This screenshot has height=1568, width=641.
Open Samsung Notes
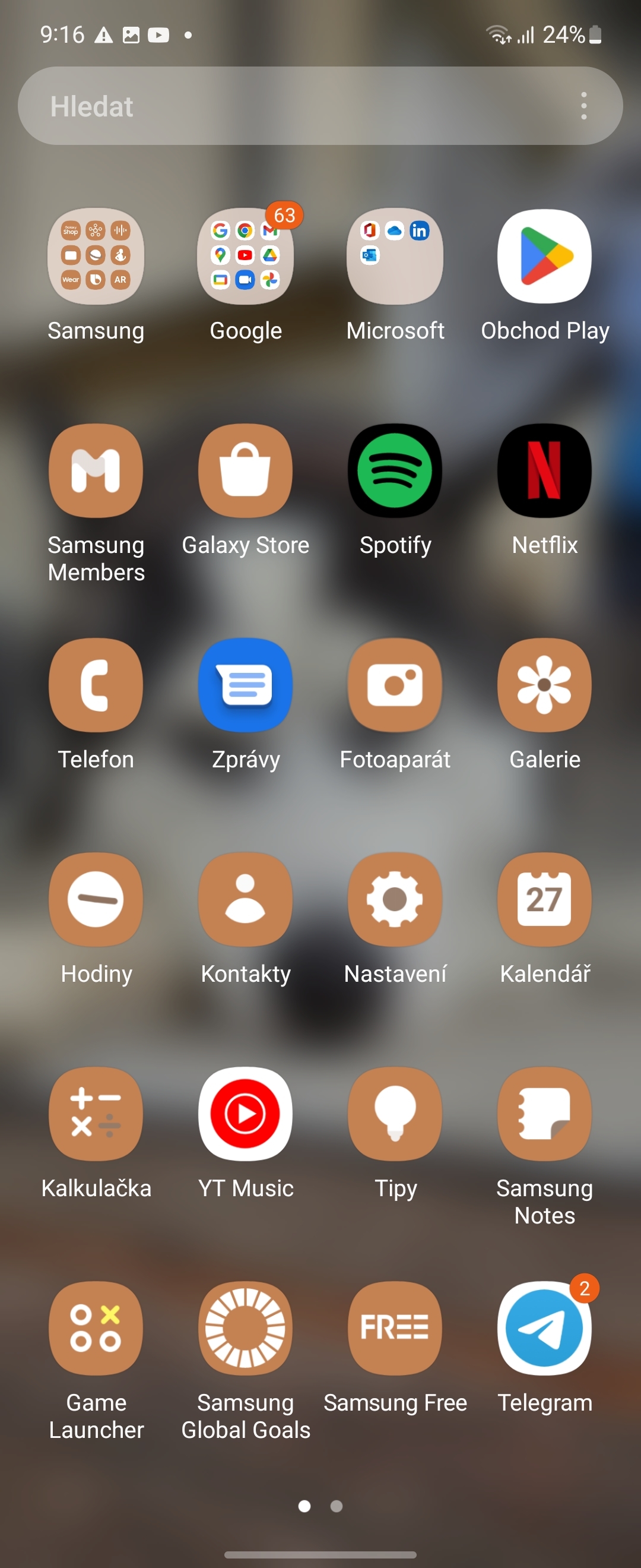click(x=544, y=1114)
